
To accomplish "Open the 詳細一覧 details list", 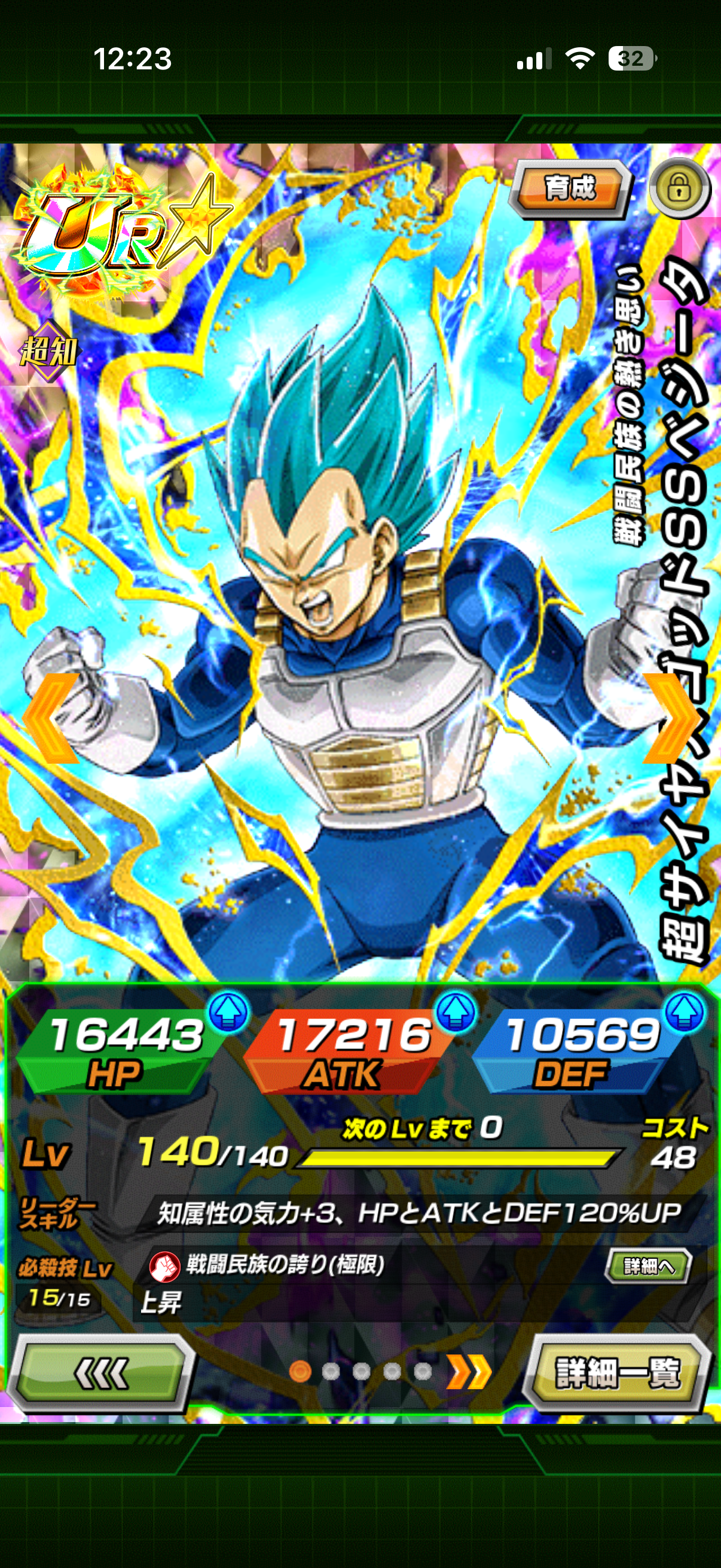I will (x=617, y=1372).
